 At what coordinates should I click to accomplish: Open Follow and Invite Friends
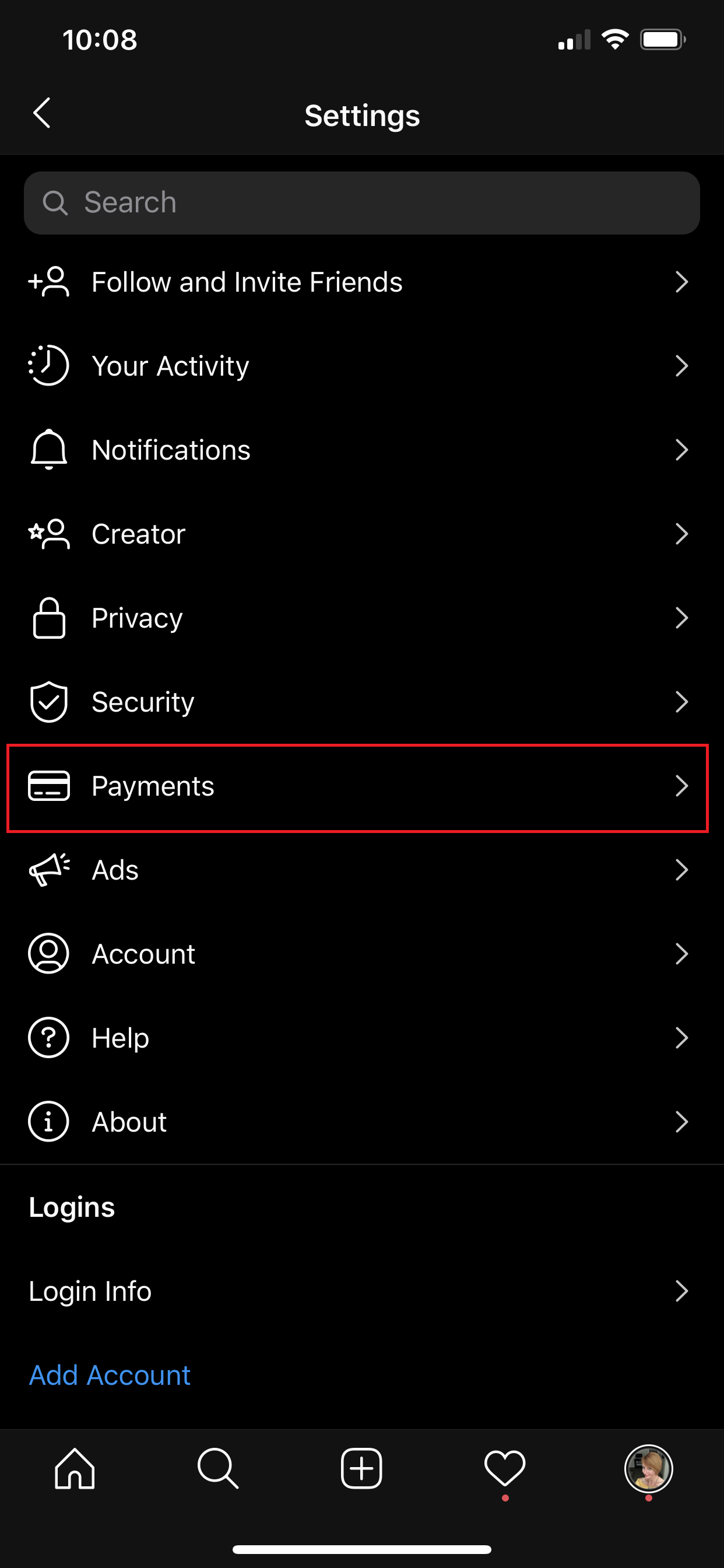click(x=362, y=282)
